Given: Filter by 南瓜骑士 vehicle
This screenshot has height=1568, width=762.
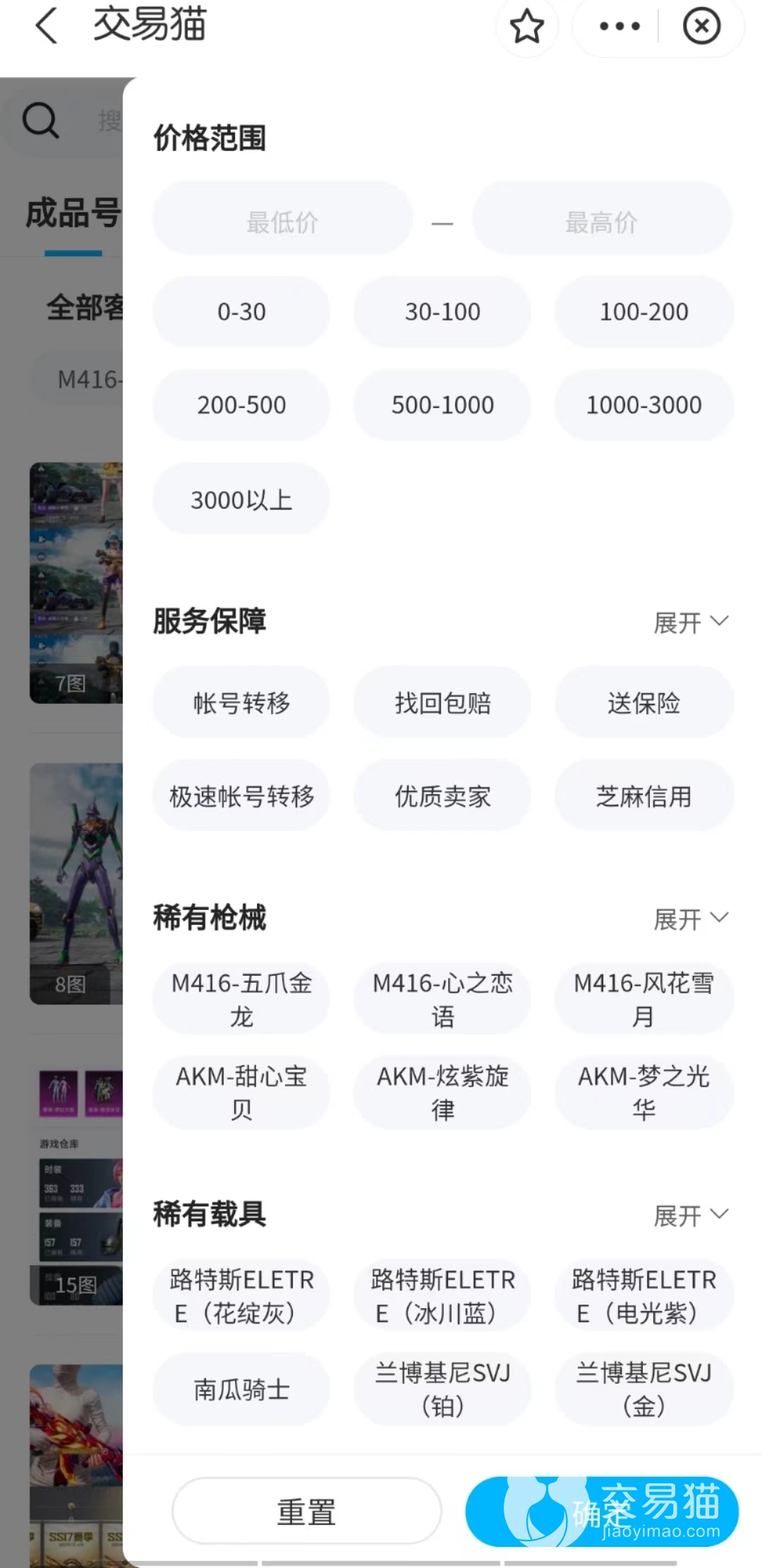Looking at the screenshot, I should [x=241, y=1389].
